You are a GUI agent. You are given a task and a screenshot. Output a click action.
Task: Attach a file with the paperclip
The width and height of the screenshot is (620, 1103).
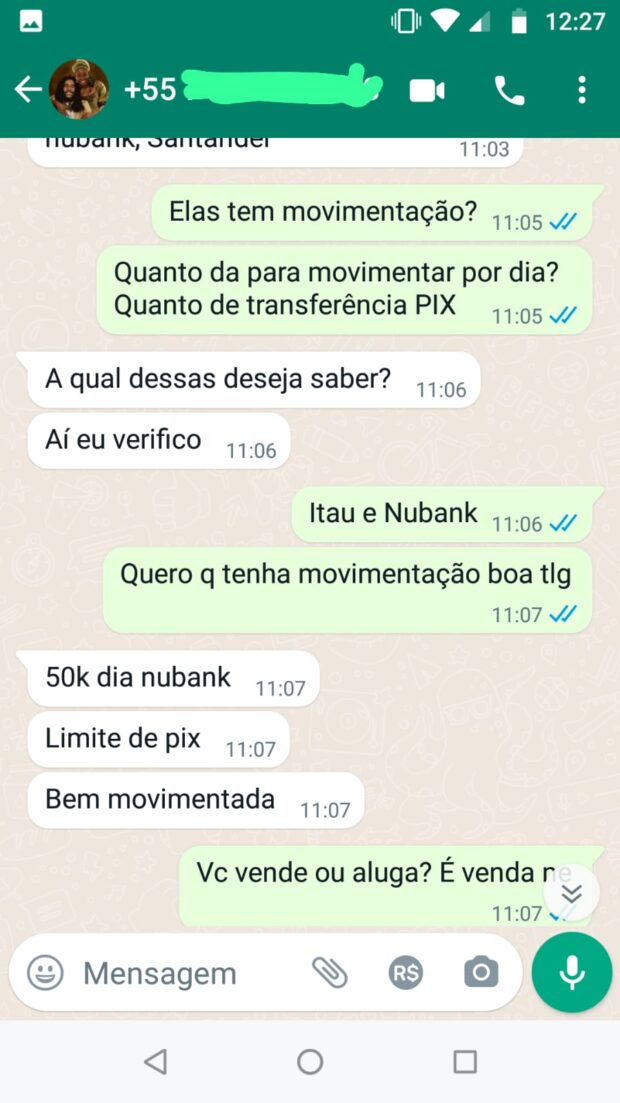point(329,972)
